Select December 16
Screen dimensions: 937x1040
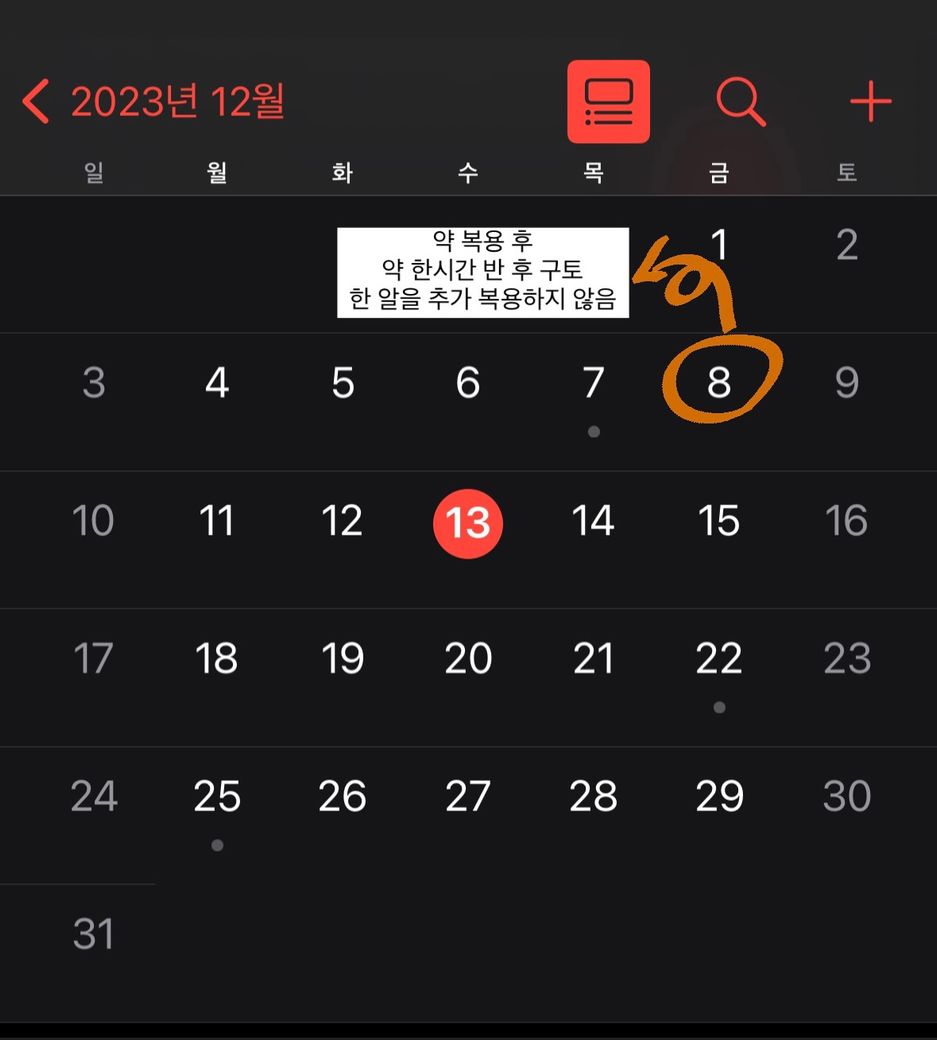point(846,521)
